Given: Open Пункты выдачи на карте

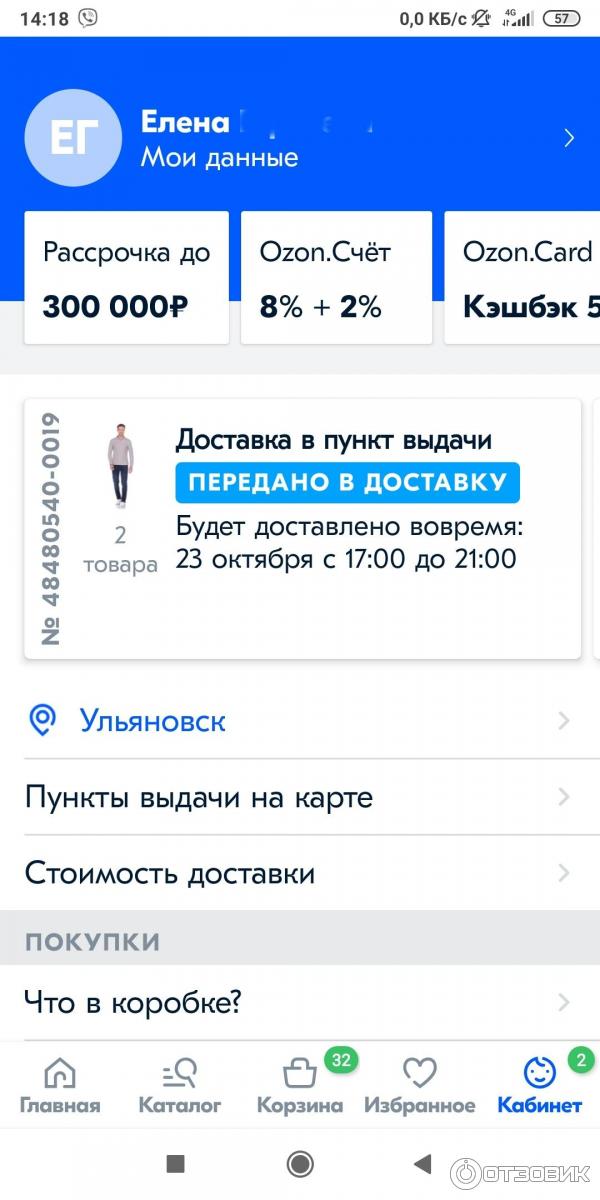Looking at the screenshot, I should tap(298, 798).
